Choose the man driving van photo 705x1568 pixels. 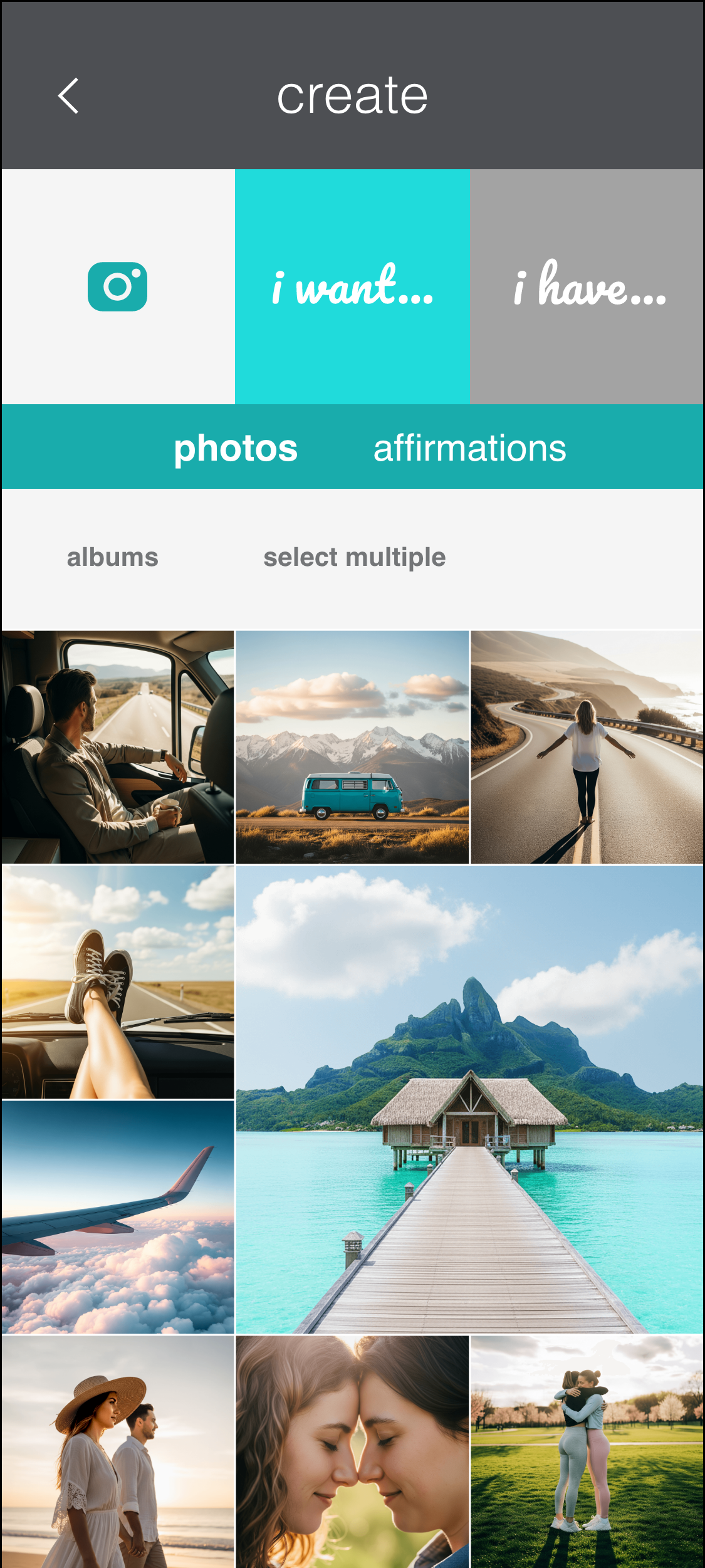point(118,747)
